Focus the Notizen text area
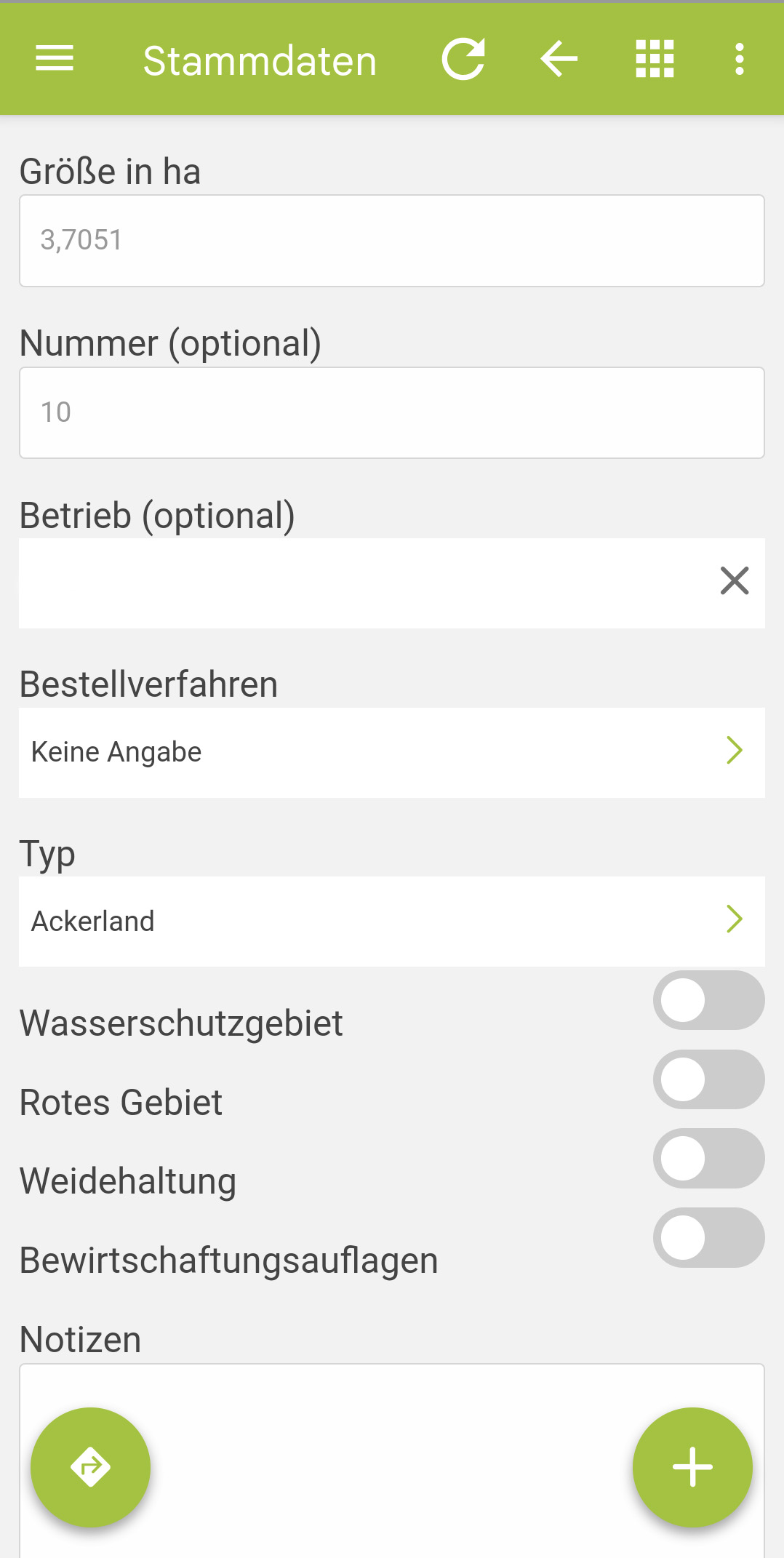The height and width of the screenshot is (1558, 784). tap(392, 1461)
